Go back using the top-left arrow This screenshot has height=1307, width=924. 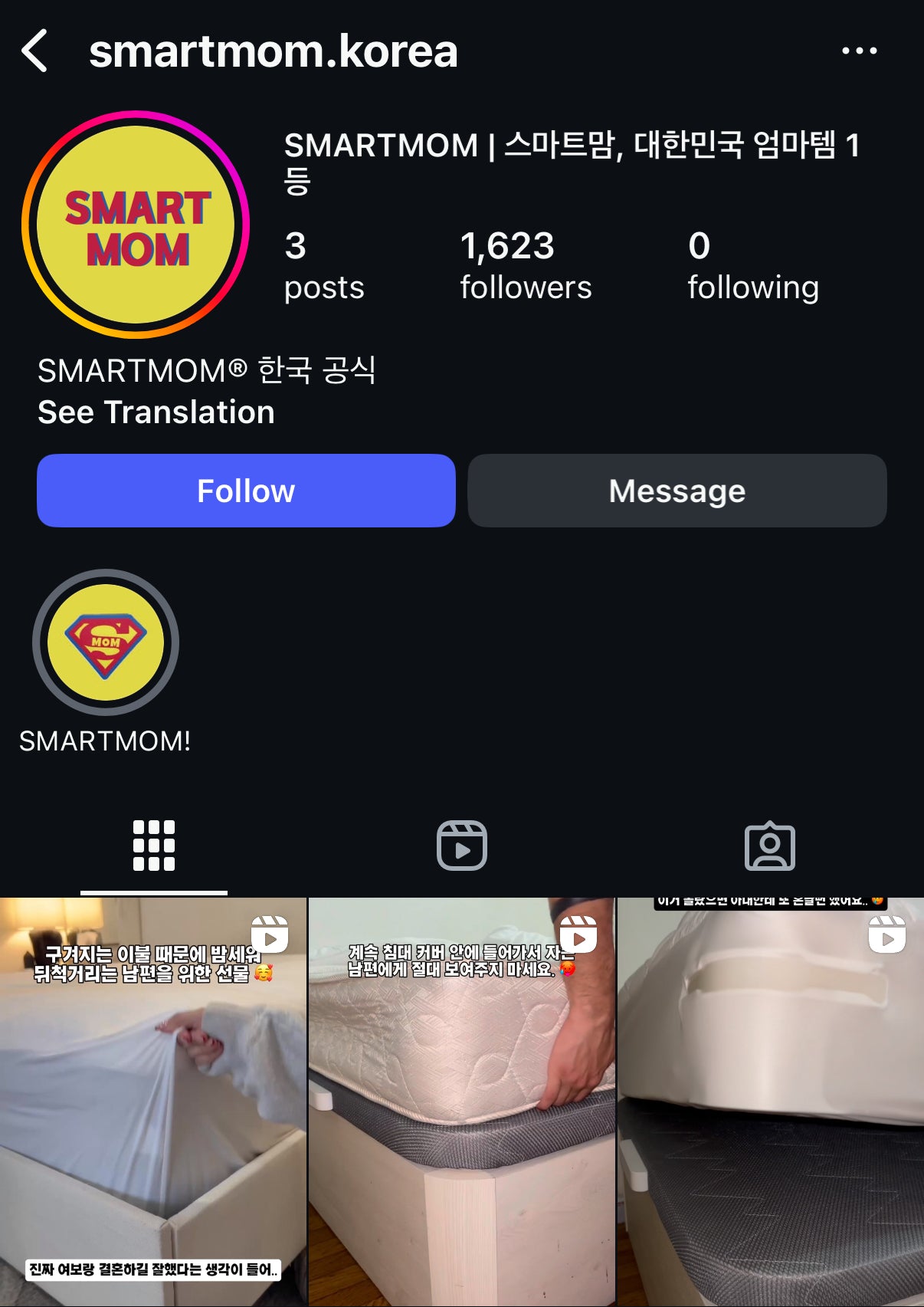(35, 51)
